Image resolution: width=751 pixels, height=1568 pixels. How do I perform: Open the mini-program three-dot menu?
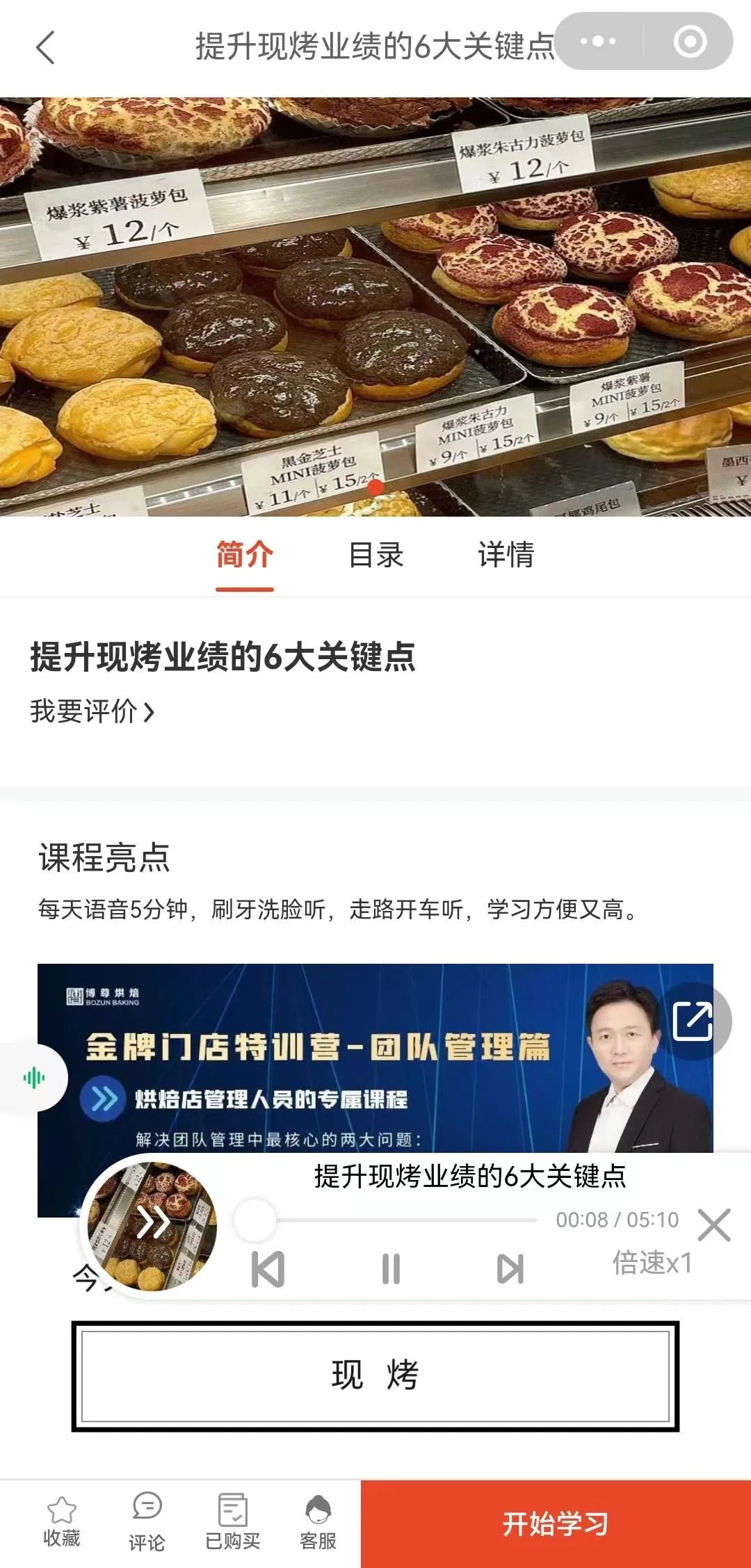(598, 42)
